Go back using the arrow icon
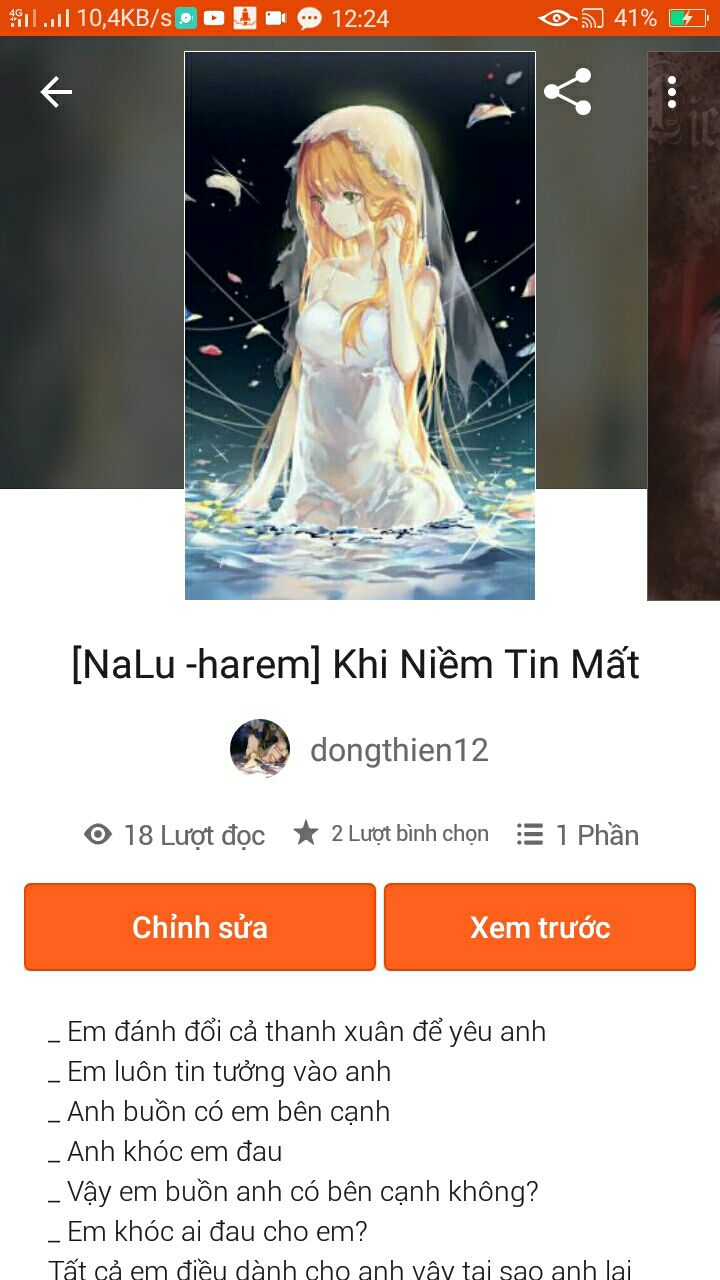The width and height of the screenshot is (720, 1280). pyautogui.click(x=56, y=92)
